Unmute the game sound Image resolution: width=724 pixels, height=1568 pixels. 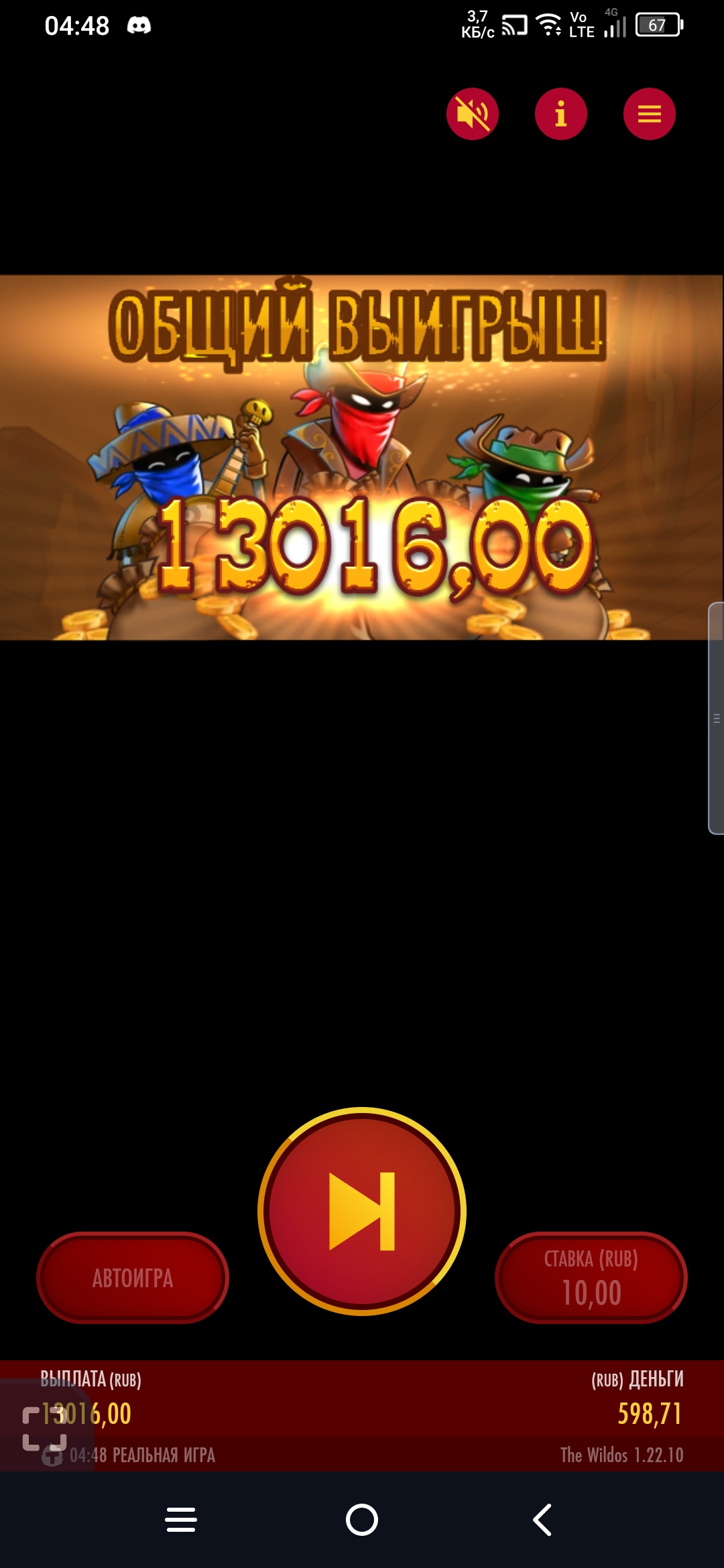[x=473, y=114]
